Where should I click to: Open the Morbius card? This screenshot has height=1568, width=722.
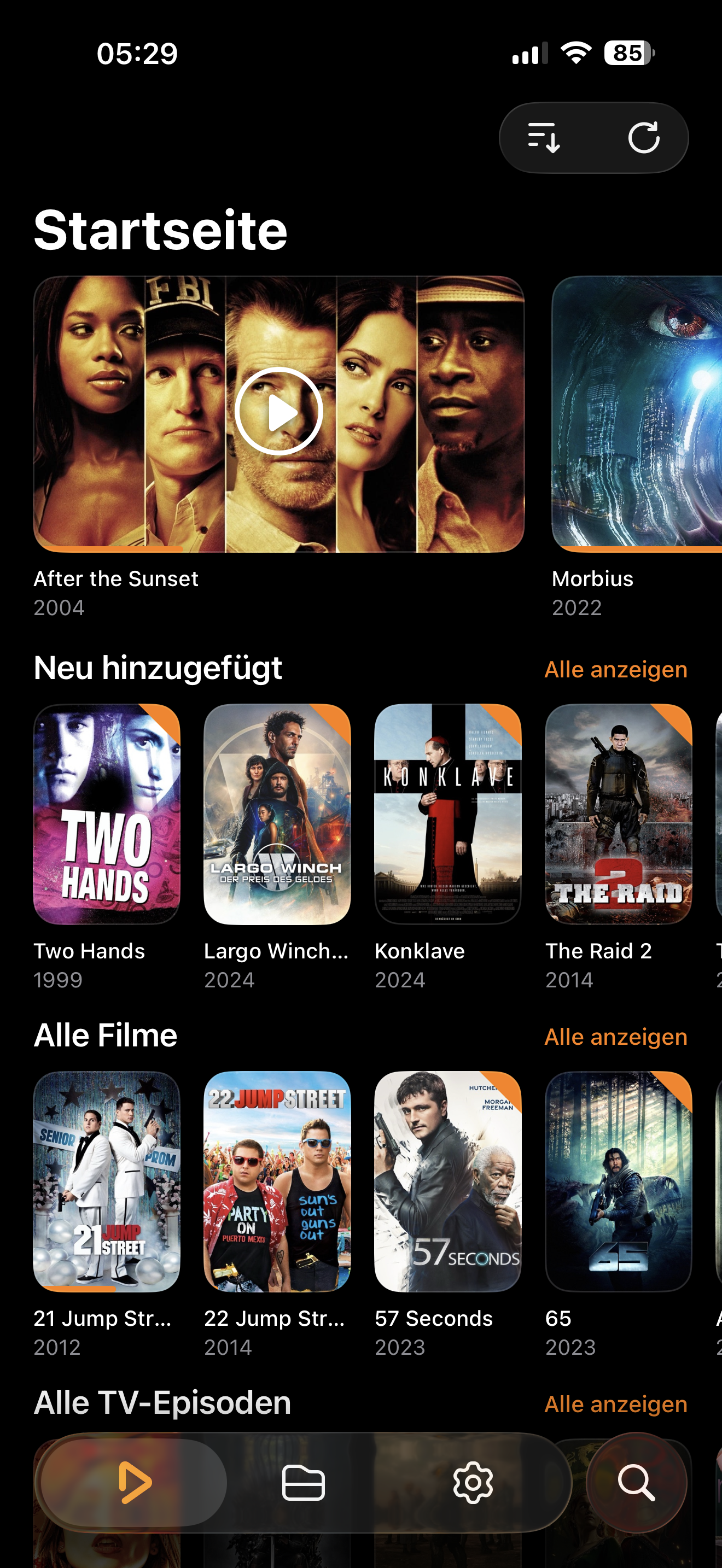pos(636,414)
